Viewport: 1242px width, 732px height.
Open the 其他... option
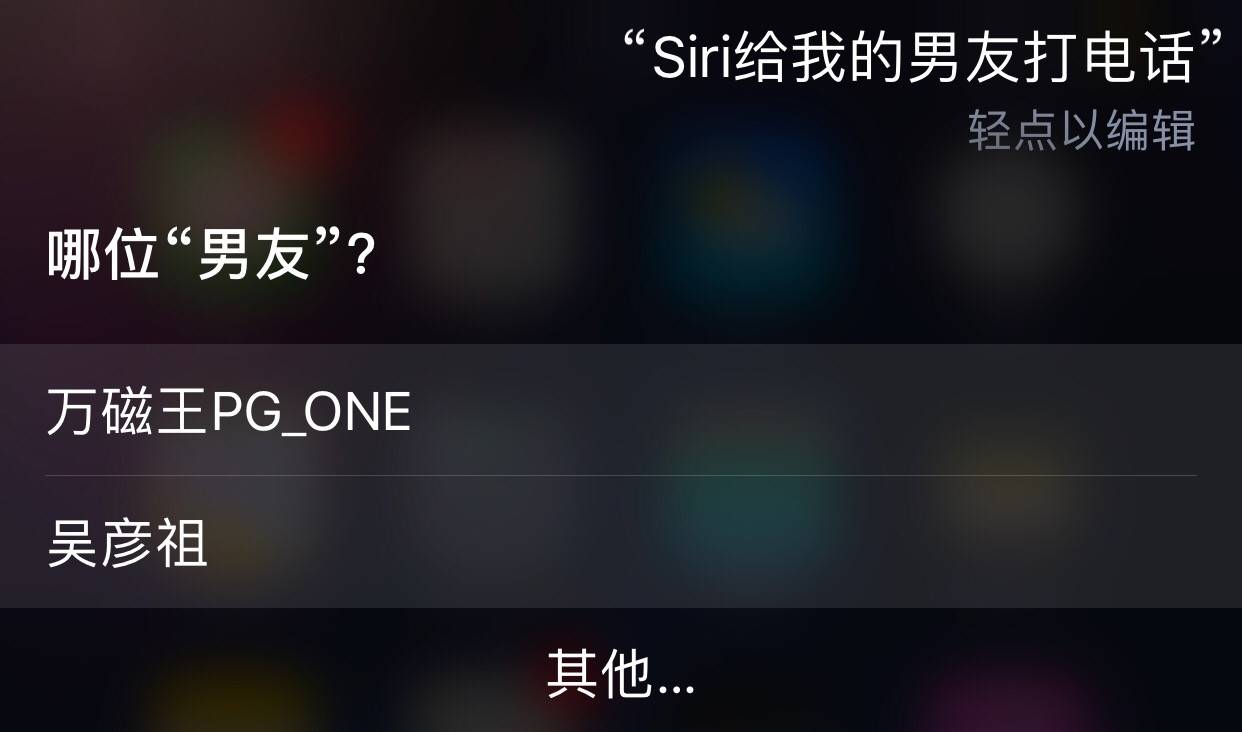click(620, 674)
